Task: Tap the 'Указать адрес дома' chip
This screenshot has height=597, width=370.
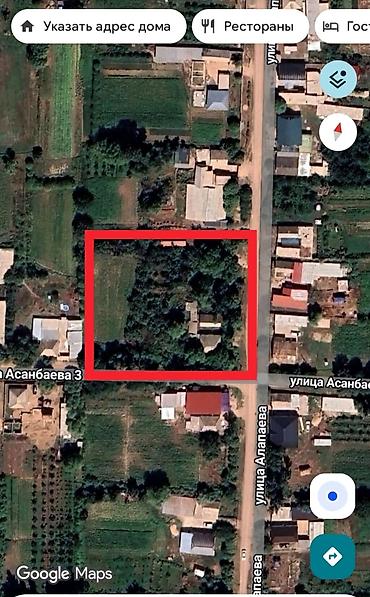Action: (x=99, y=27)
